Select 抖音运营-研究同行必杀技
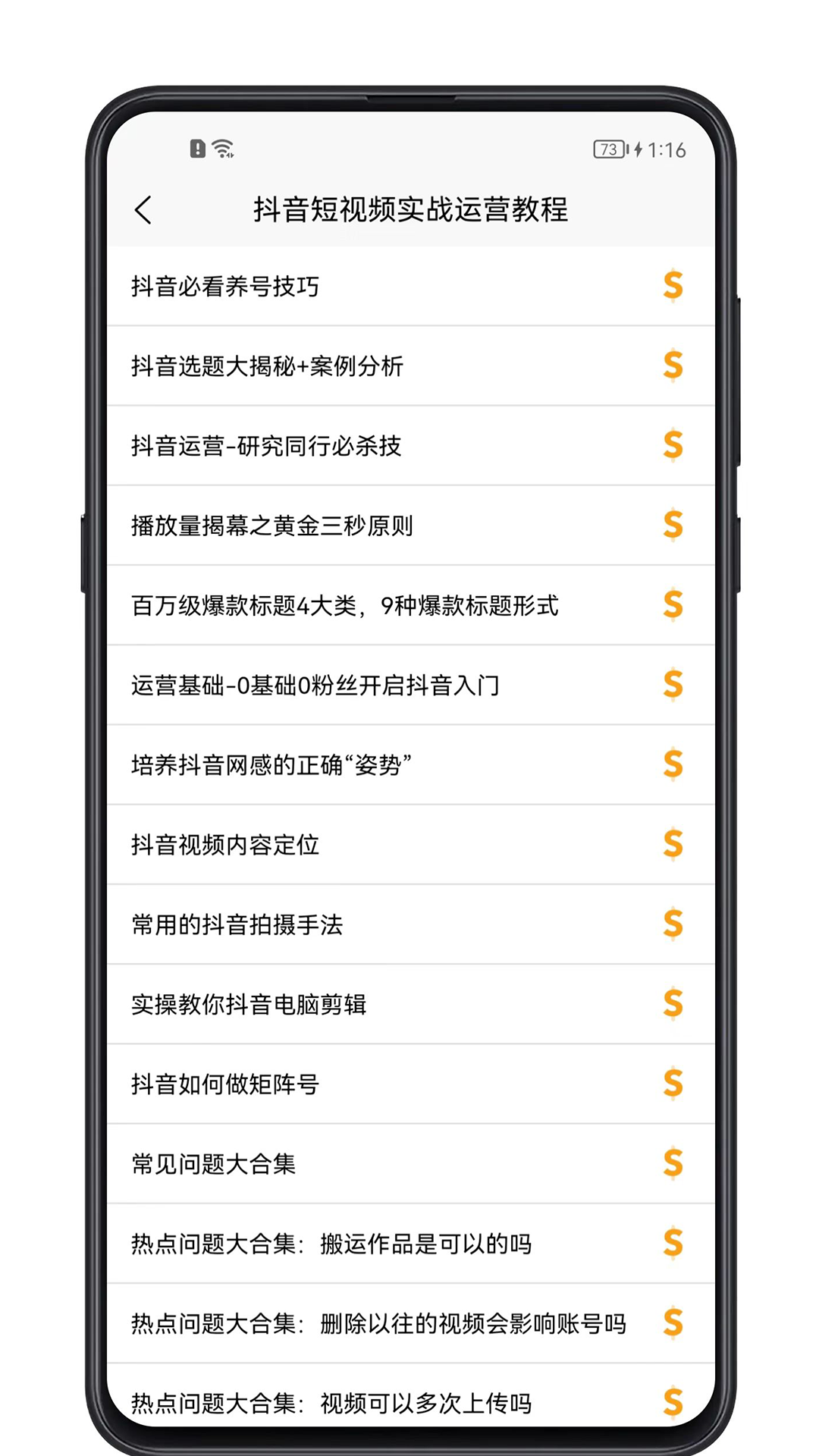This screenshot has height=1456, width=819. (266, 446)
